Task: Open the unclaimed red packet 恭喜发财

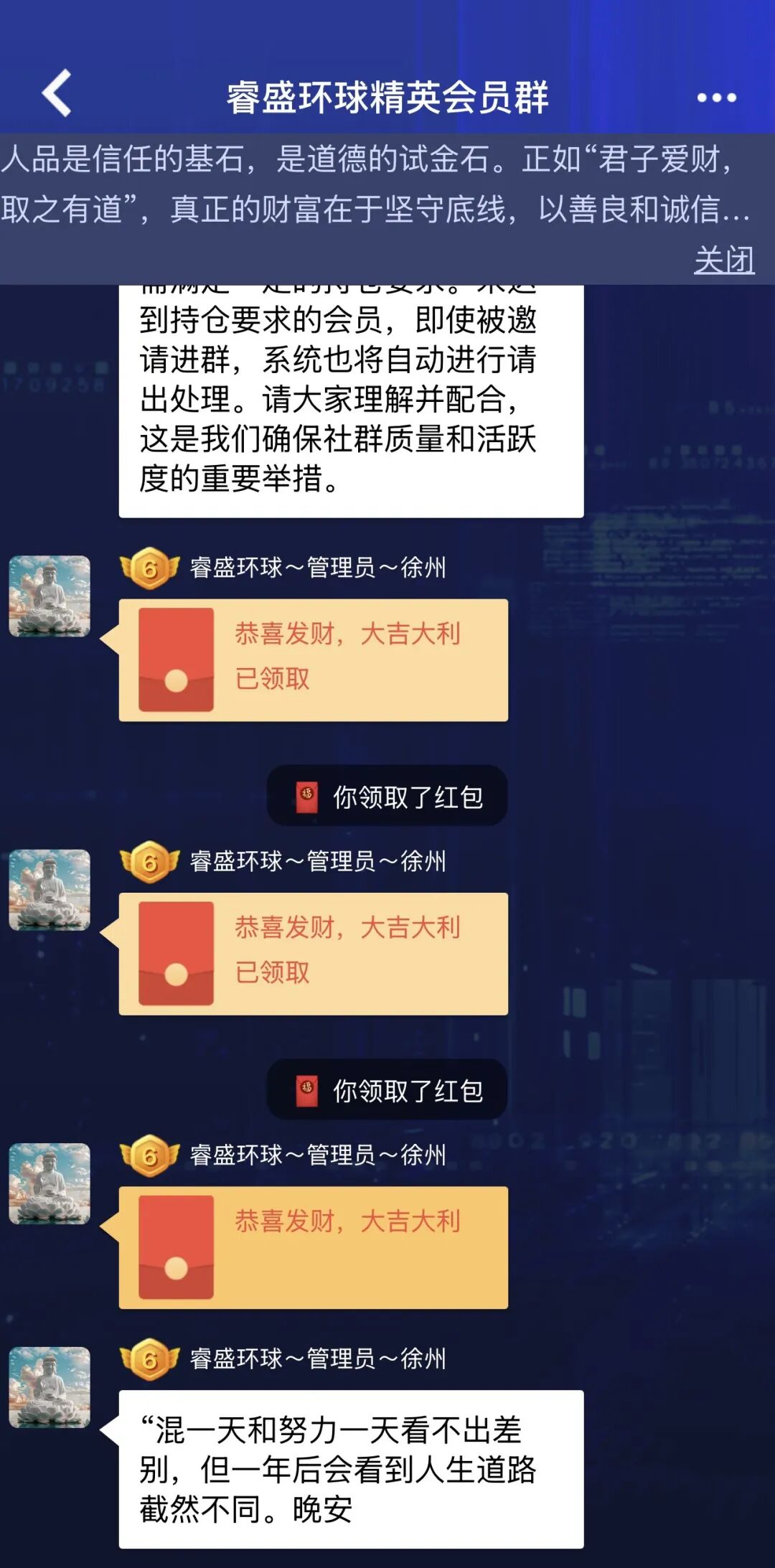Action: tap(314, 1247)
